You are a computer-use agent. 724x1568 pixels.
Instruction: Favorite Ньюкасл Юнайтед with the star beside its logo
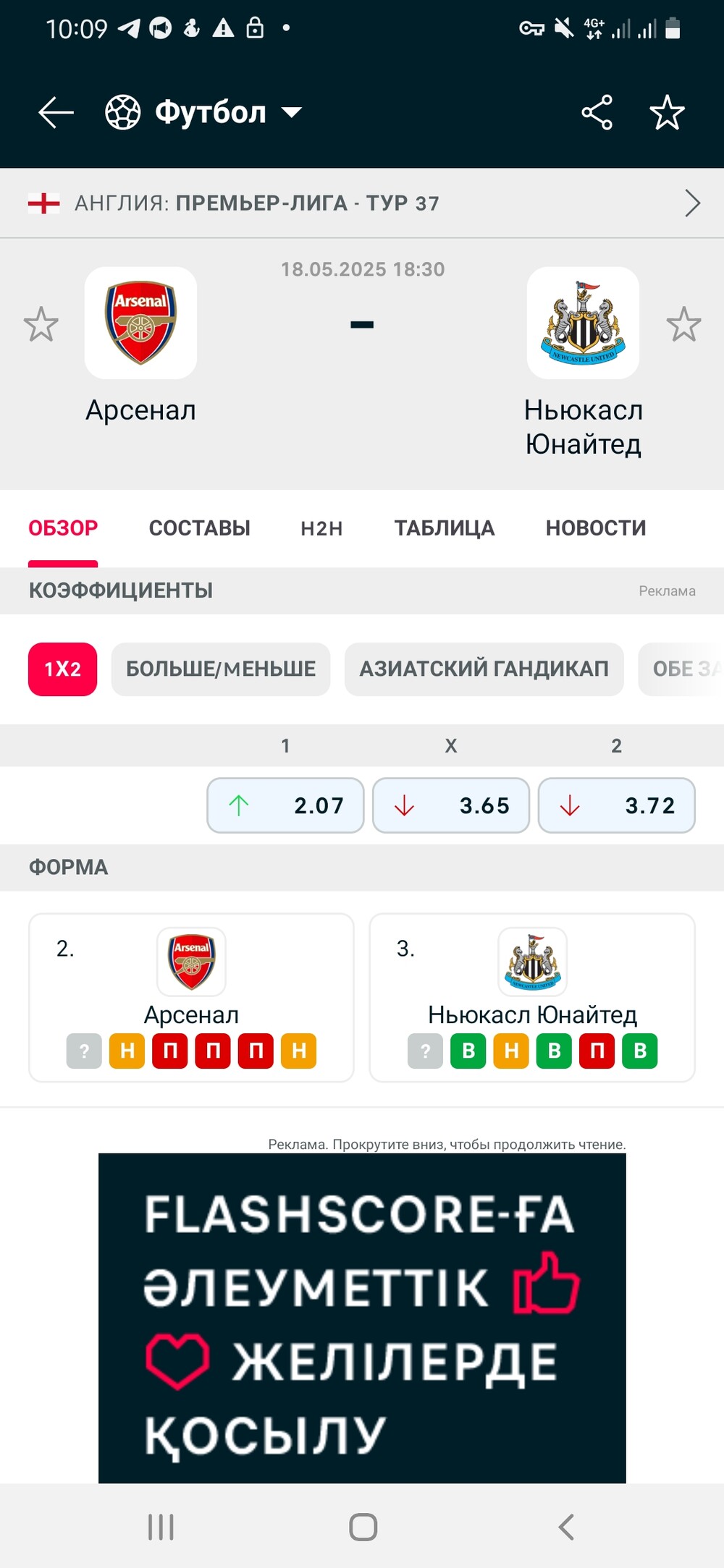click(683, 324)
